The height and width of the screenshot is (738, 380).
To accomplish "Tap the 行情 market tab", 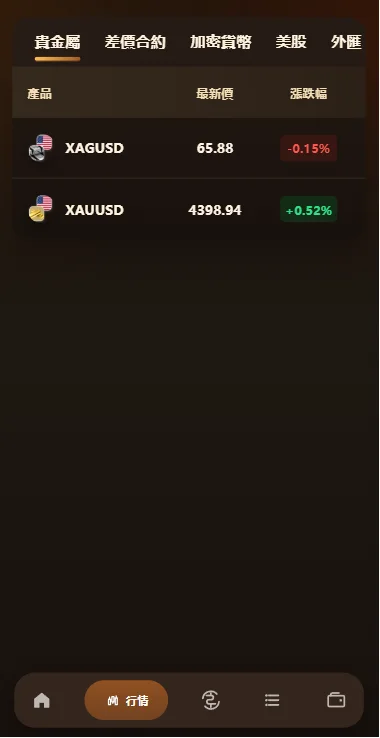I will [x=126, y=700].
